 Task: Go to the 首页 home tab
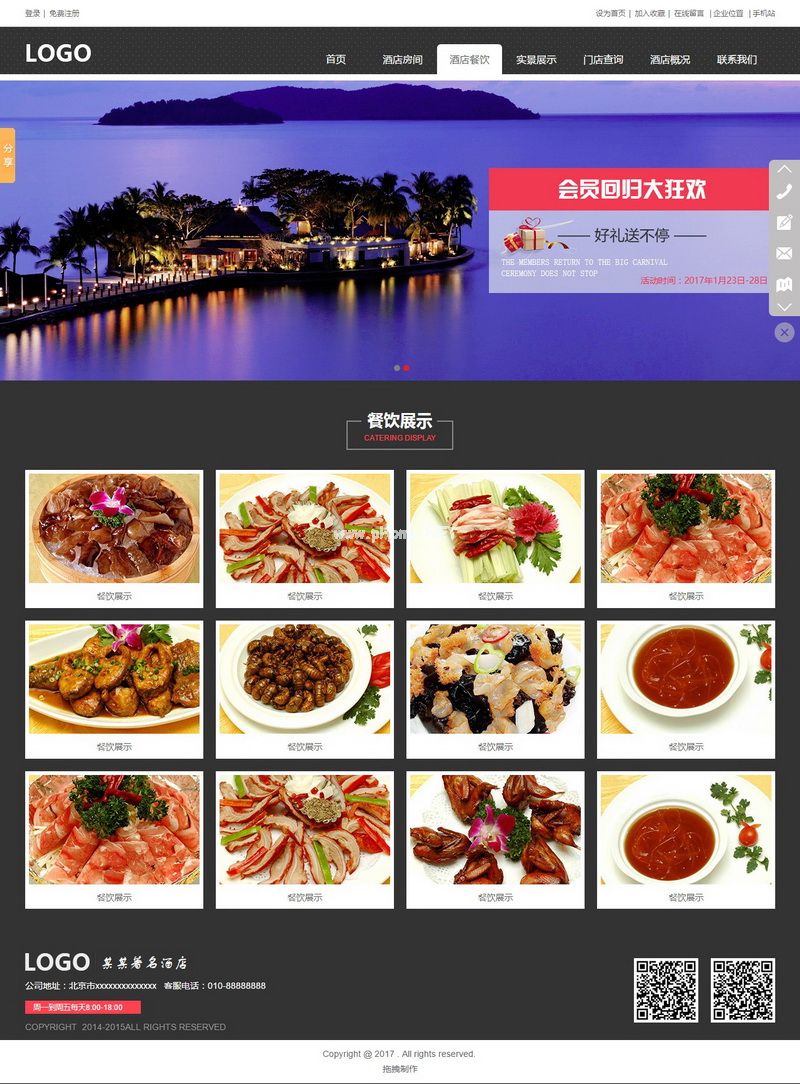[335, 60]
